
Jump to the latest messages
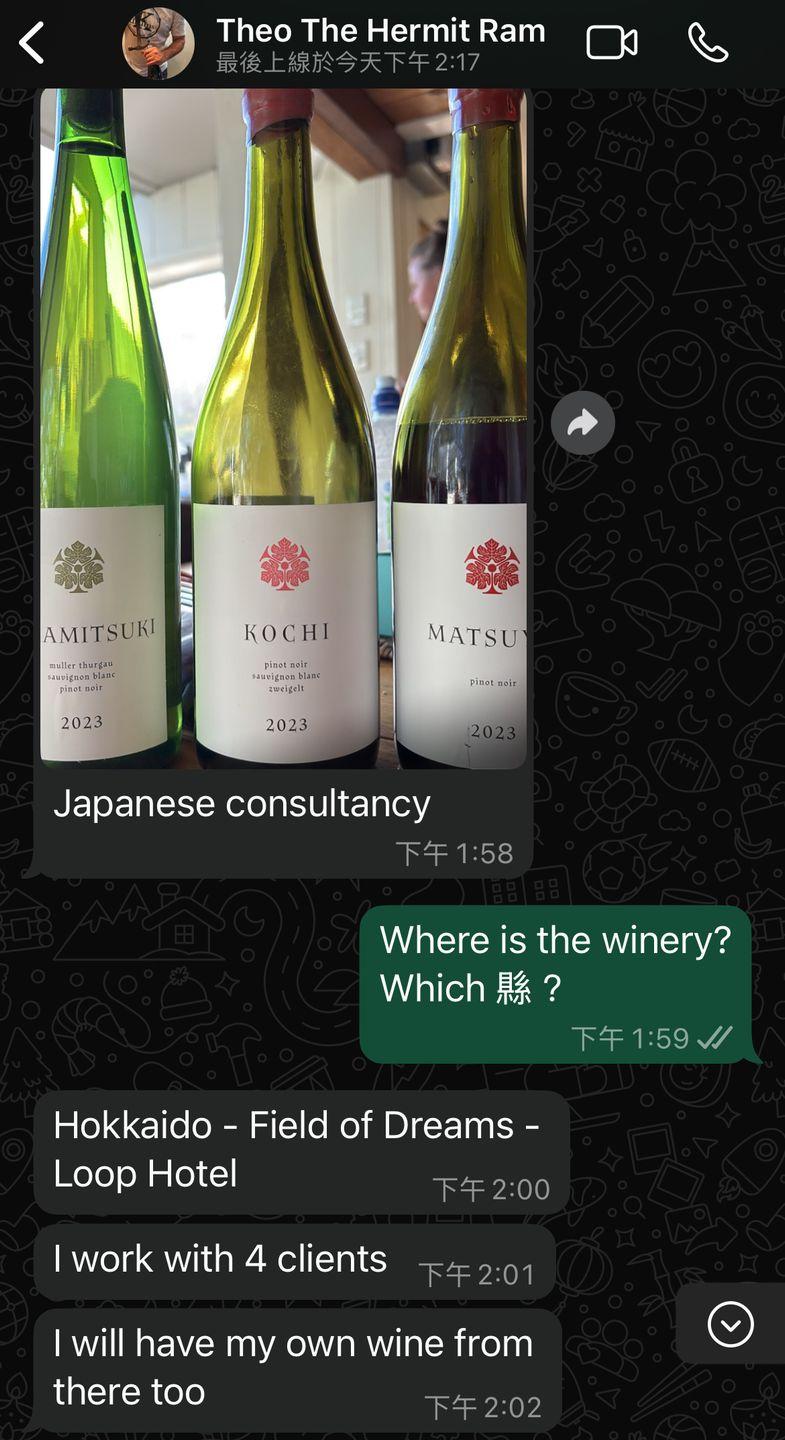(x=731, y=1324)
